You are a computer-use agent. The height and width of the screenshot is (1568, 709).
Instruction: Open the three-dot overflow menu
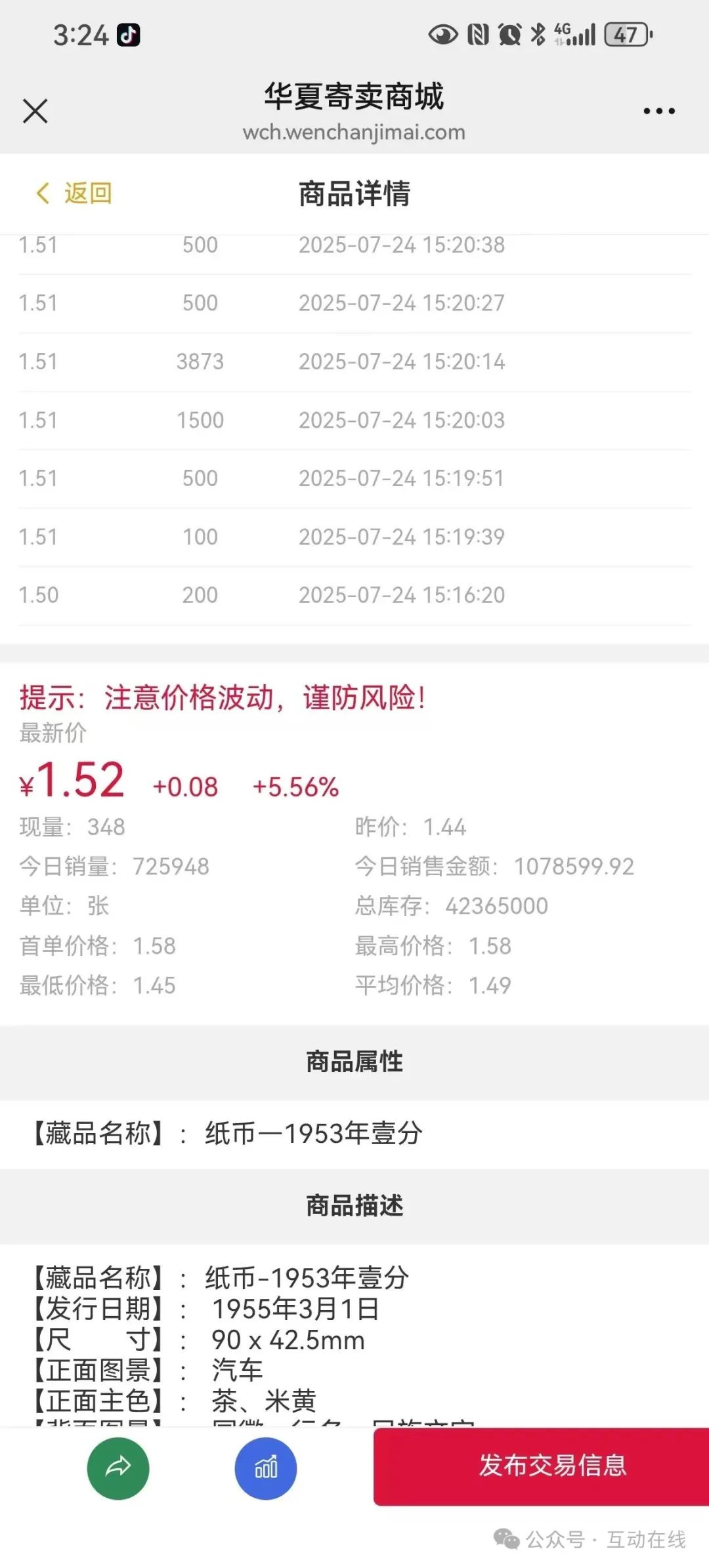(659, 111)
